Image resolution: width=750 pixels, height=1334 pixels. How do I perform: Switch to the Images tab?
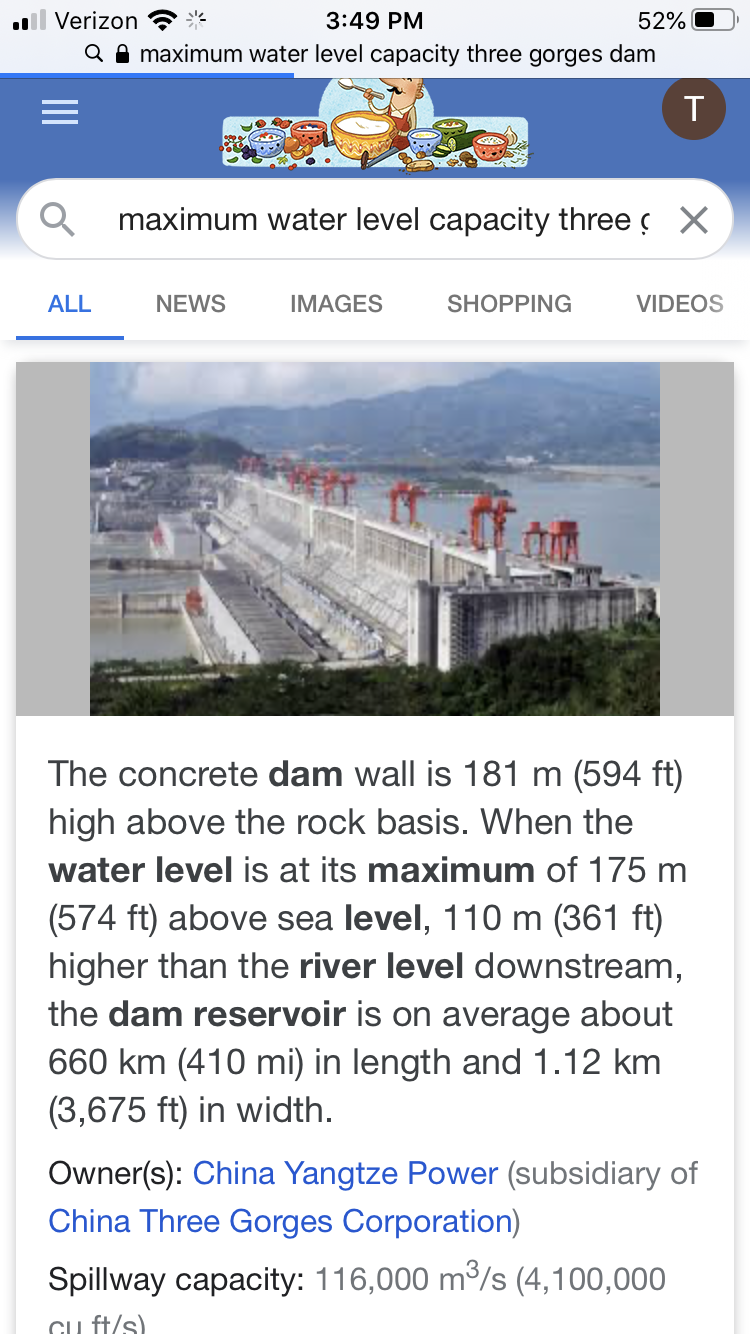coord(336,304)
